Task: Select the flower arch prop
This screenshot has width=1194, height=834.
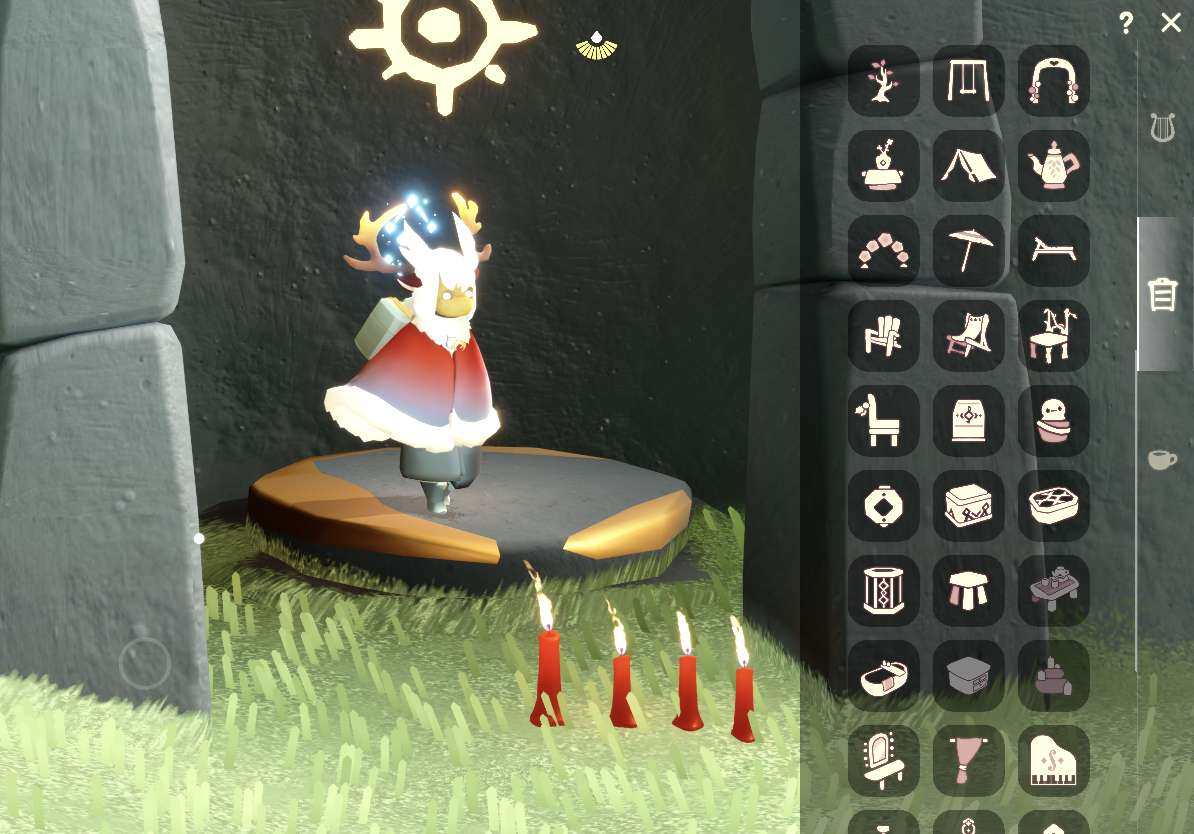Action: (1053, 80)
